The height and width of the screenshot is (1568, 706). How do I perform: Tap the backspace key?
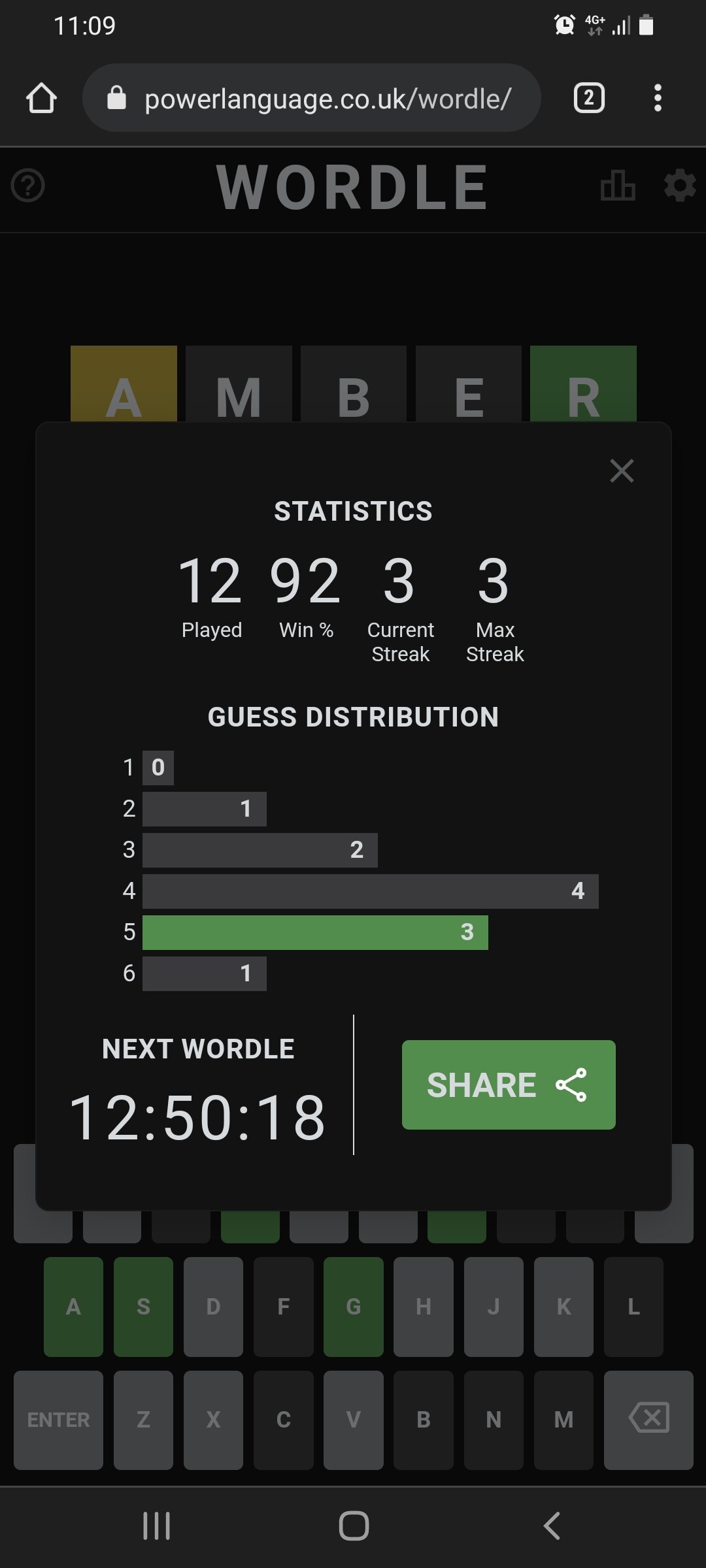coord(648,1420)
